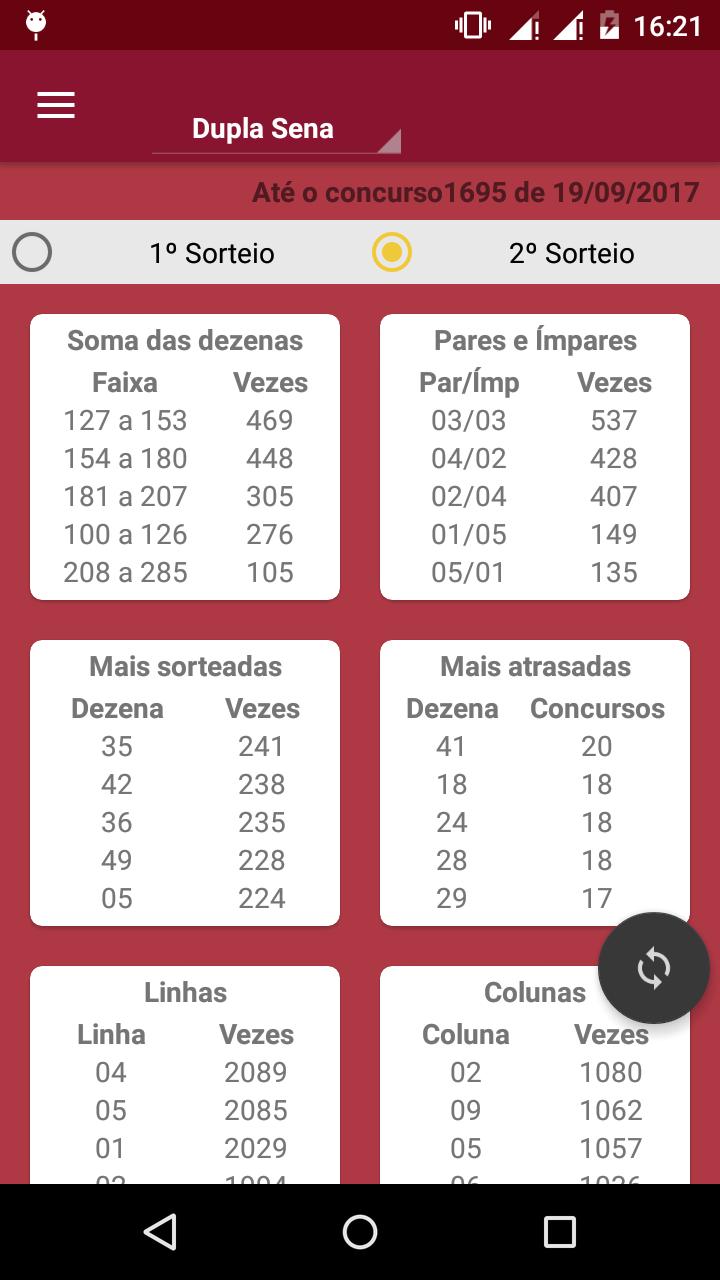Open the Mais atrasadas card

point(535,783)
